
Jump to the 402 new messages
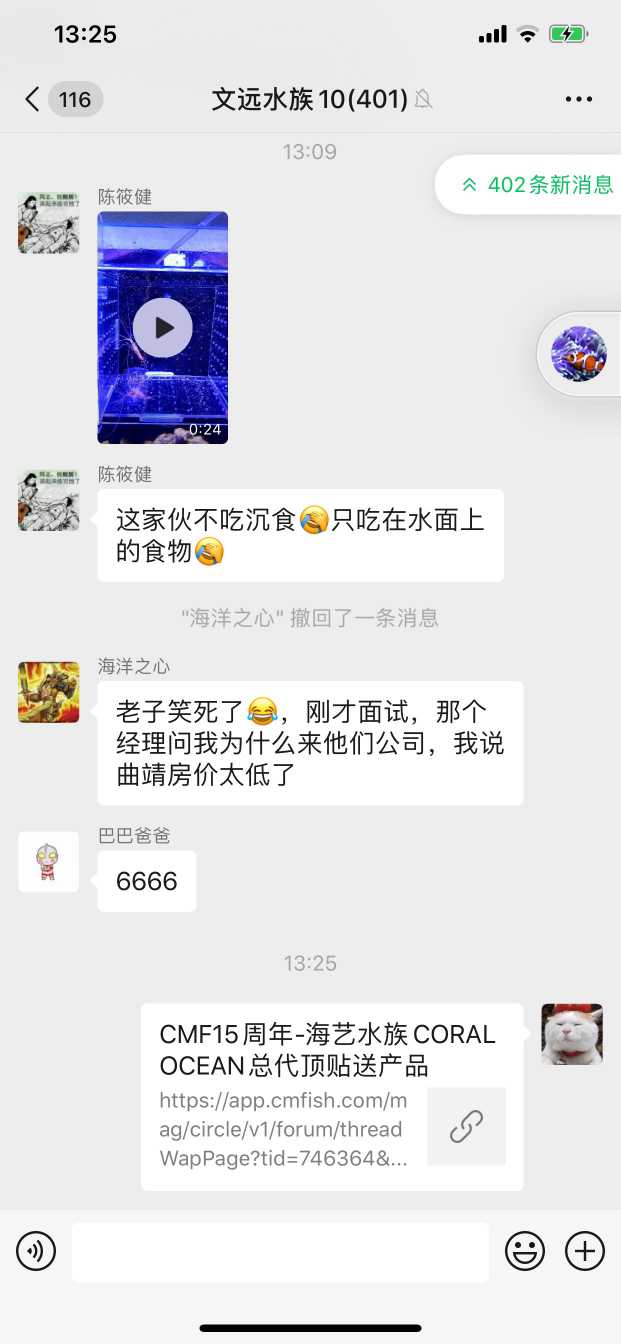(x=538, y=185)
